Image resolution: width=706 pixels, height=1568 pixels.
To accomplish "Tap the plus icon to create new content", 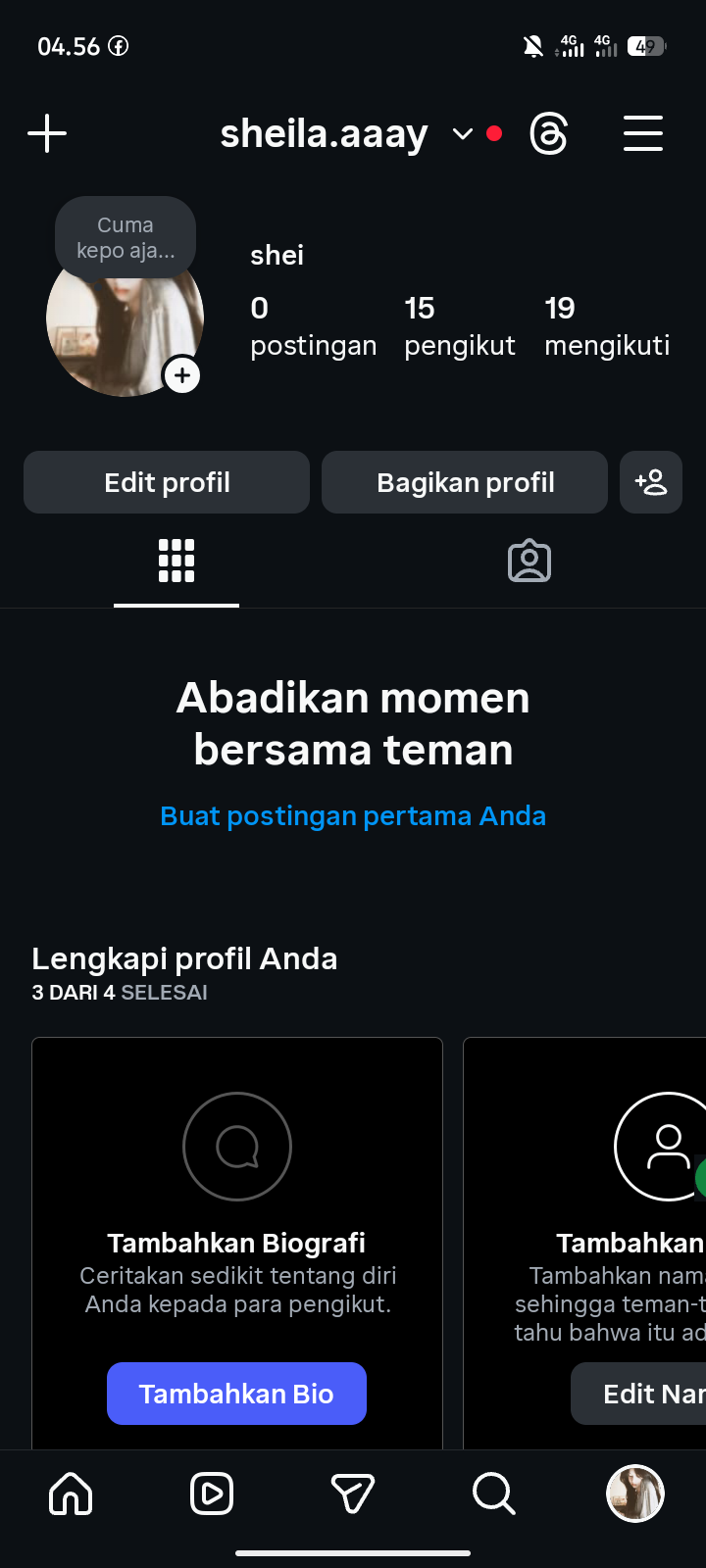I will click(x=47, y=133).
